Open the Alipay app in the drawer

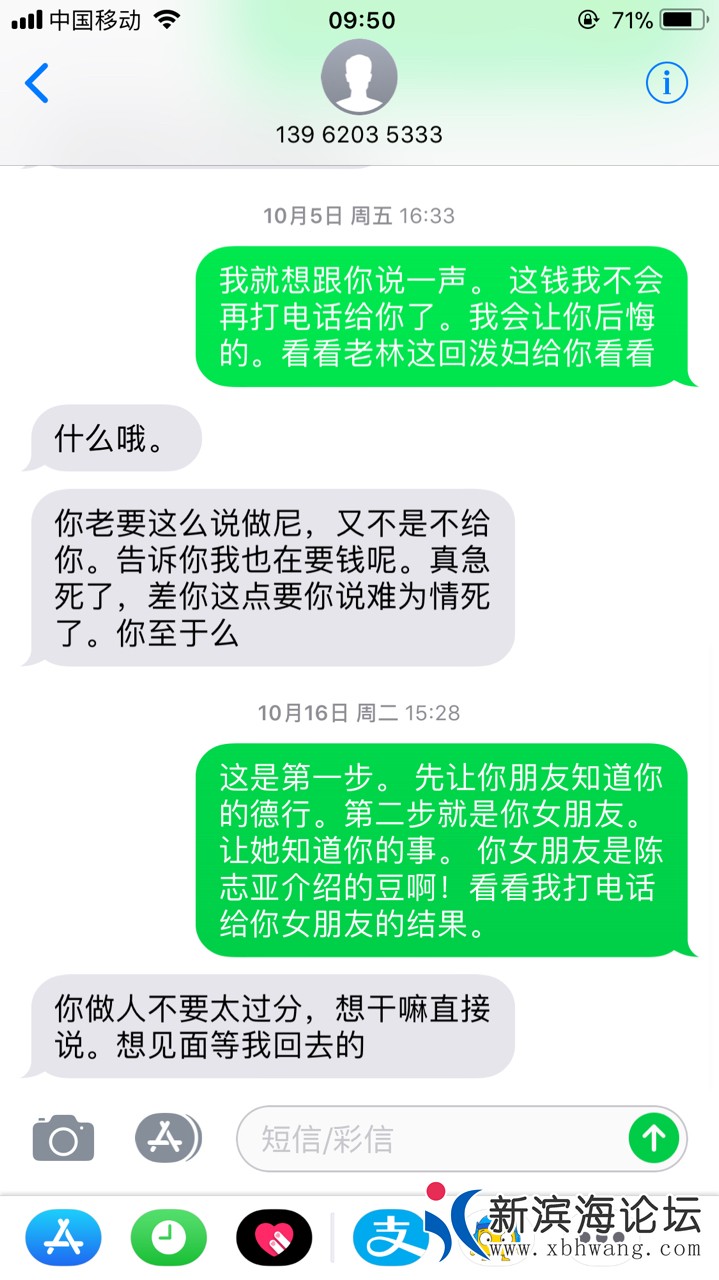click(385, 1238)
